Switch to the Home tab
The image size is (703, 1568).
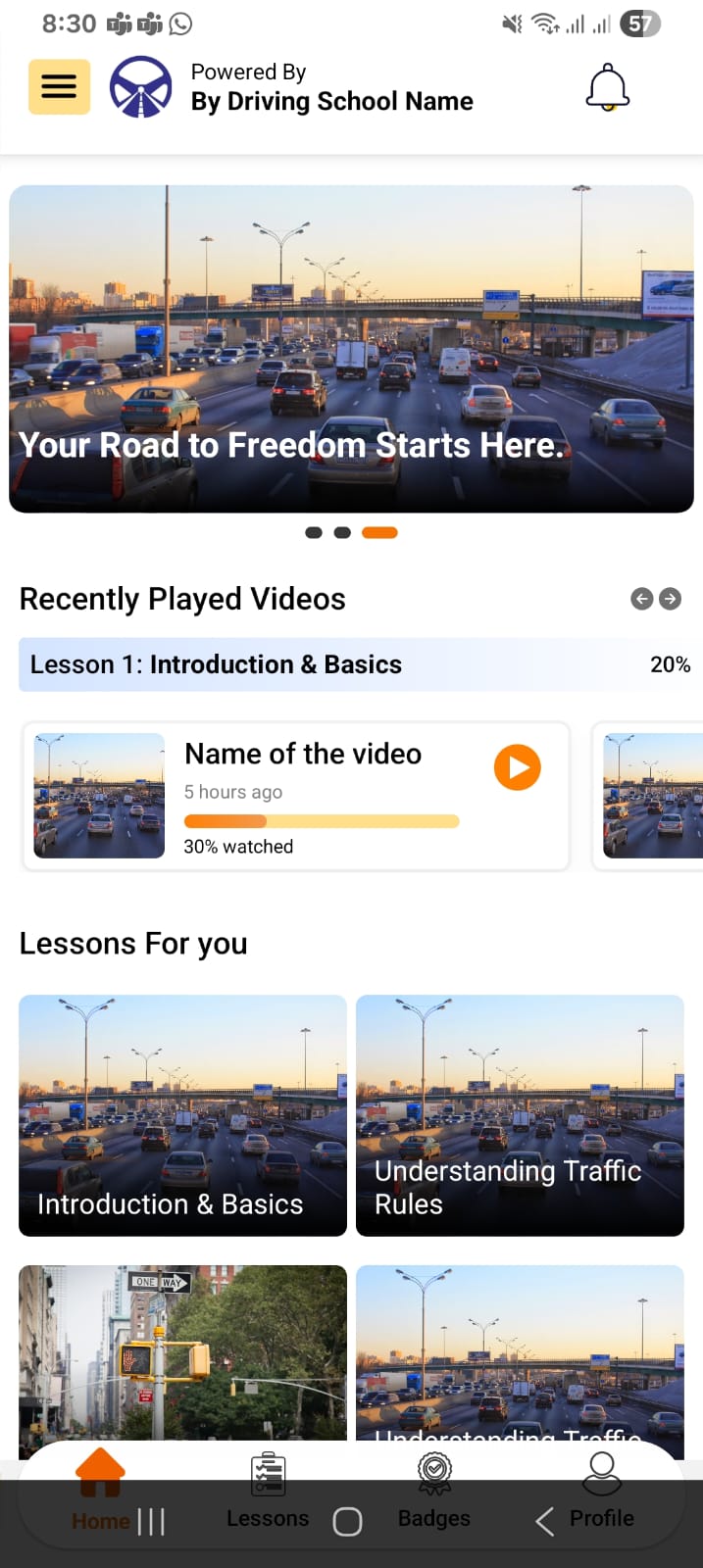100,1492
